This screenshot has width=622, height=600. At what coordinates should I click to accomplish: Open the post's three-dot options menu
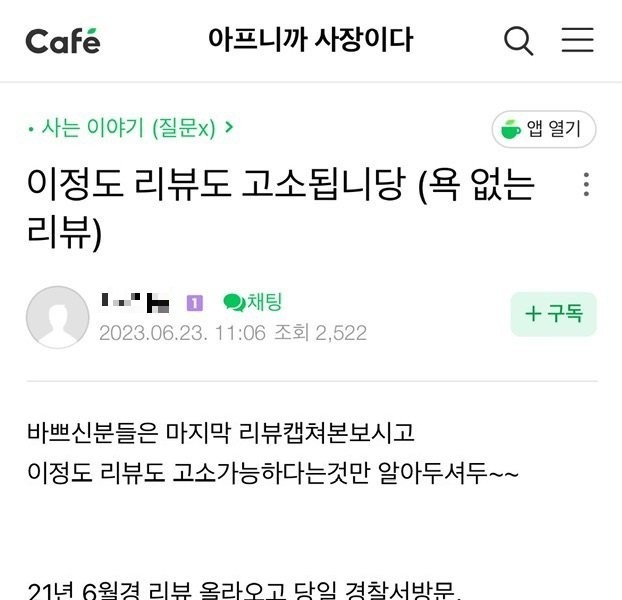(x=586, y=185)
